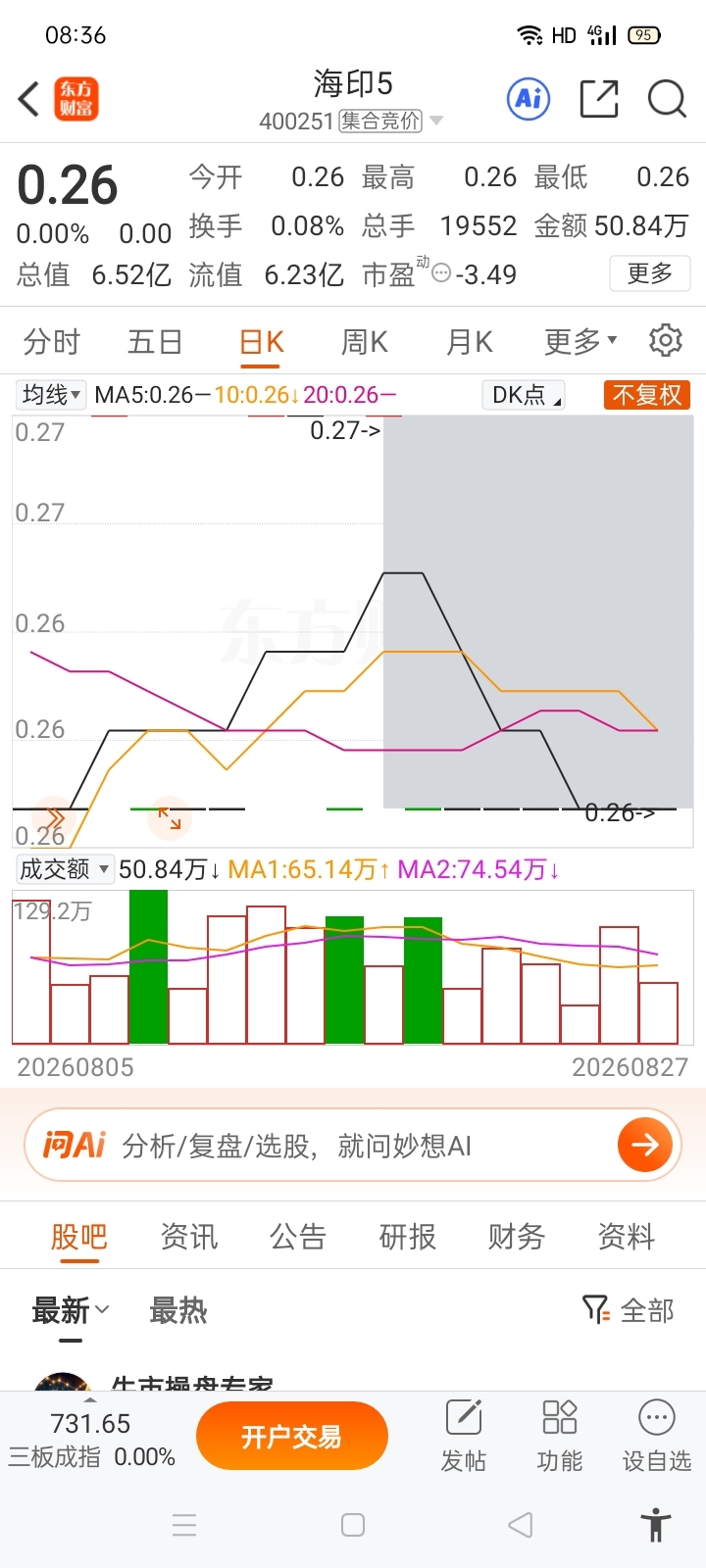Share this stock page
Screen dimensions: 706x1568
tap(599, 99)
